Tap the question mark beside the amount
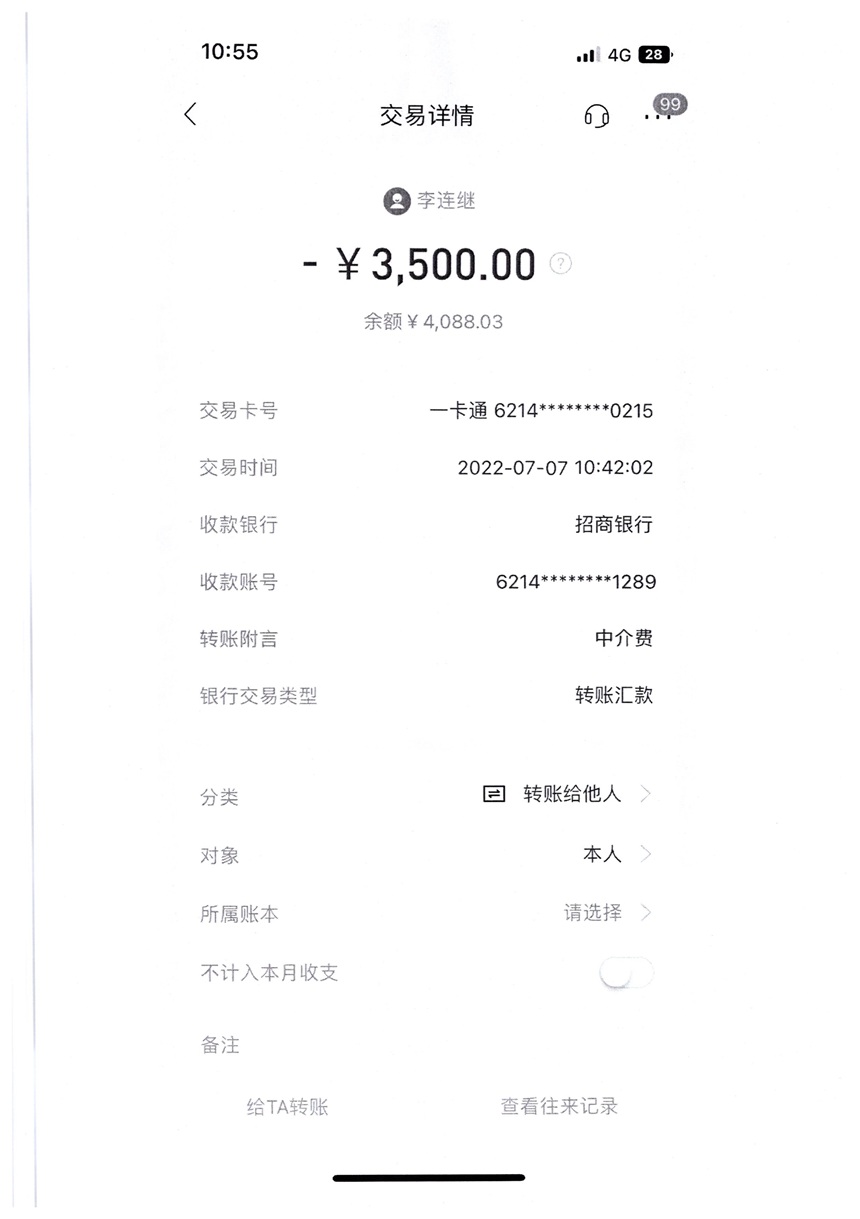This screenshot has height=1219, width=860. pyautogui.click(x=562, y=264)
